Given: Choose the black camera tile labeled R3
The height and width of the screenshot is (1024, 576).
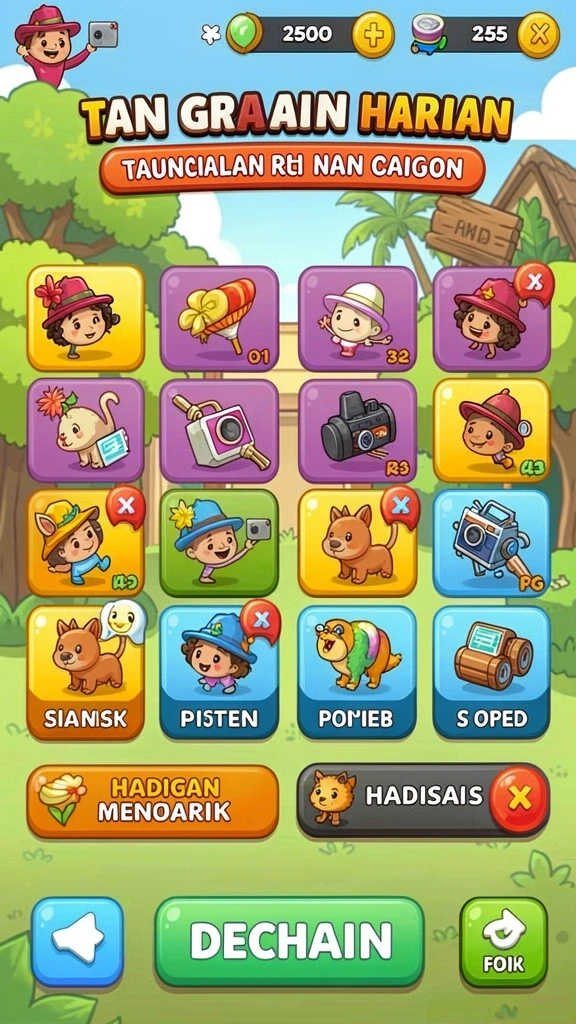Looking at the screenshot, I should pyautogui.click(x=357, y=430).
